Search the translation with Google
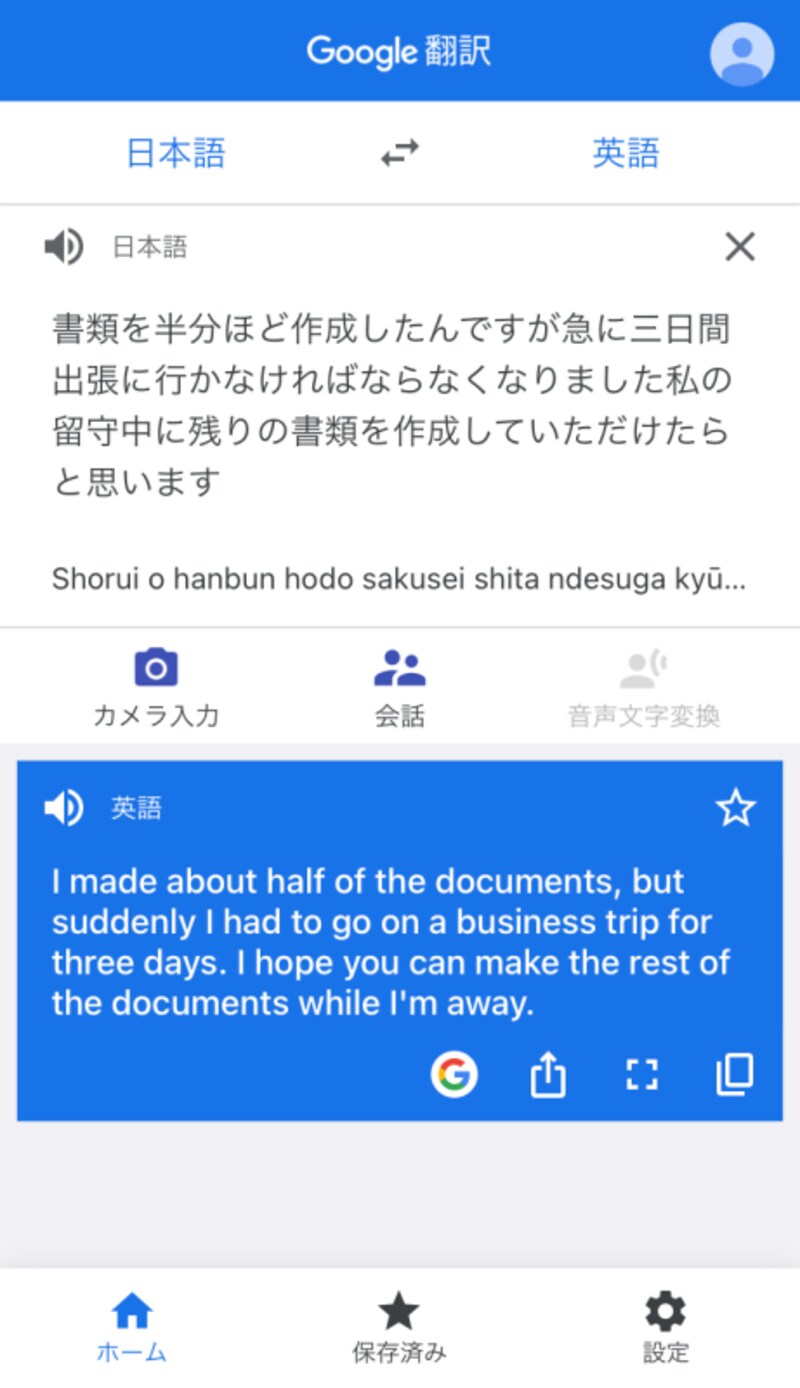The height and width of the screenshot is (1388, 800). (x=454, y=1075)
